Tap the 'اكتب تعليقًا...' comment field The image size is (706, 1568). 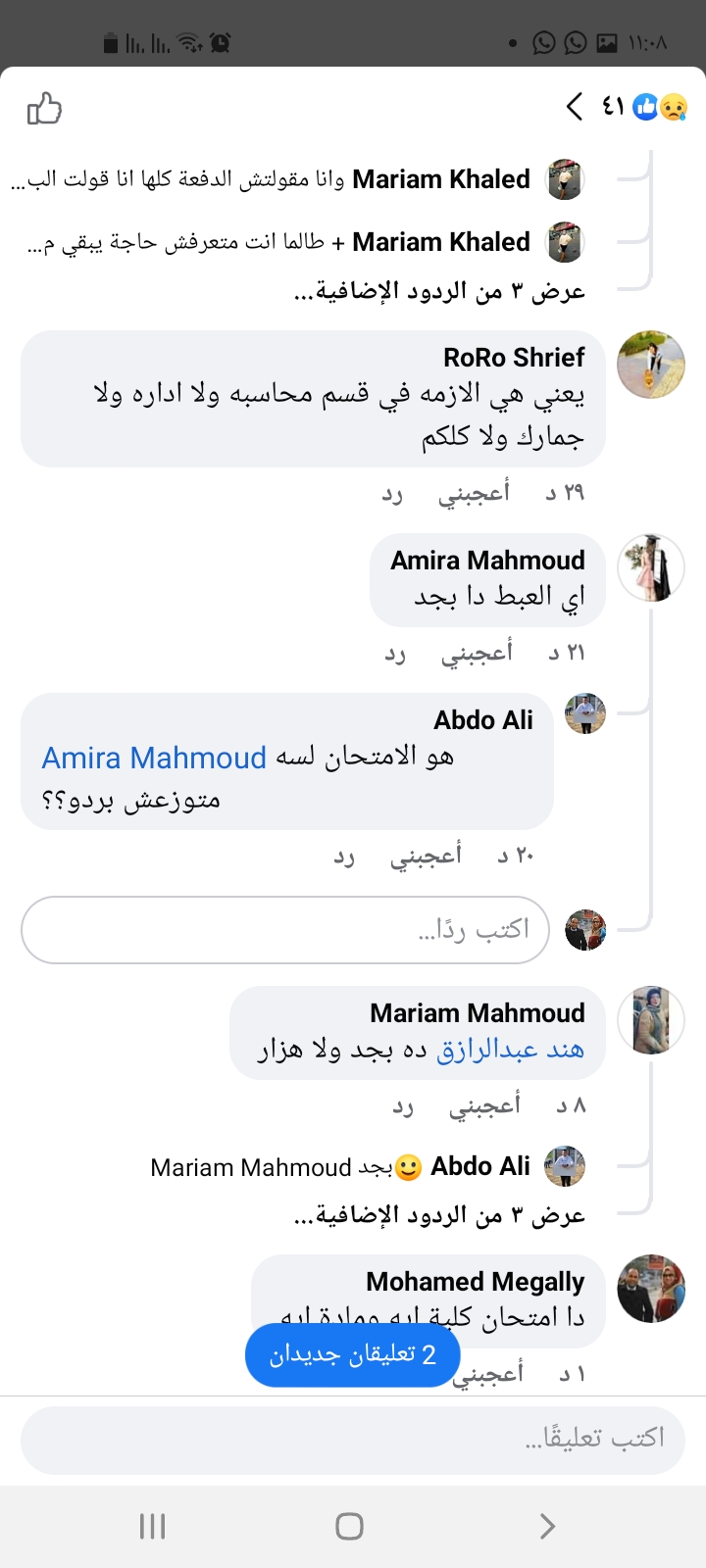(x=353, y=1439)
